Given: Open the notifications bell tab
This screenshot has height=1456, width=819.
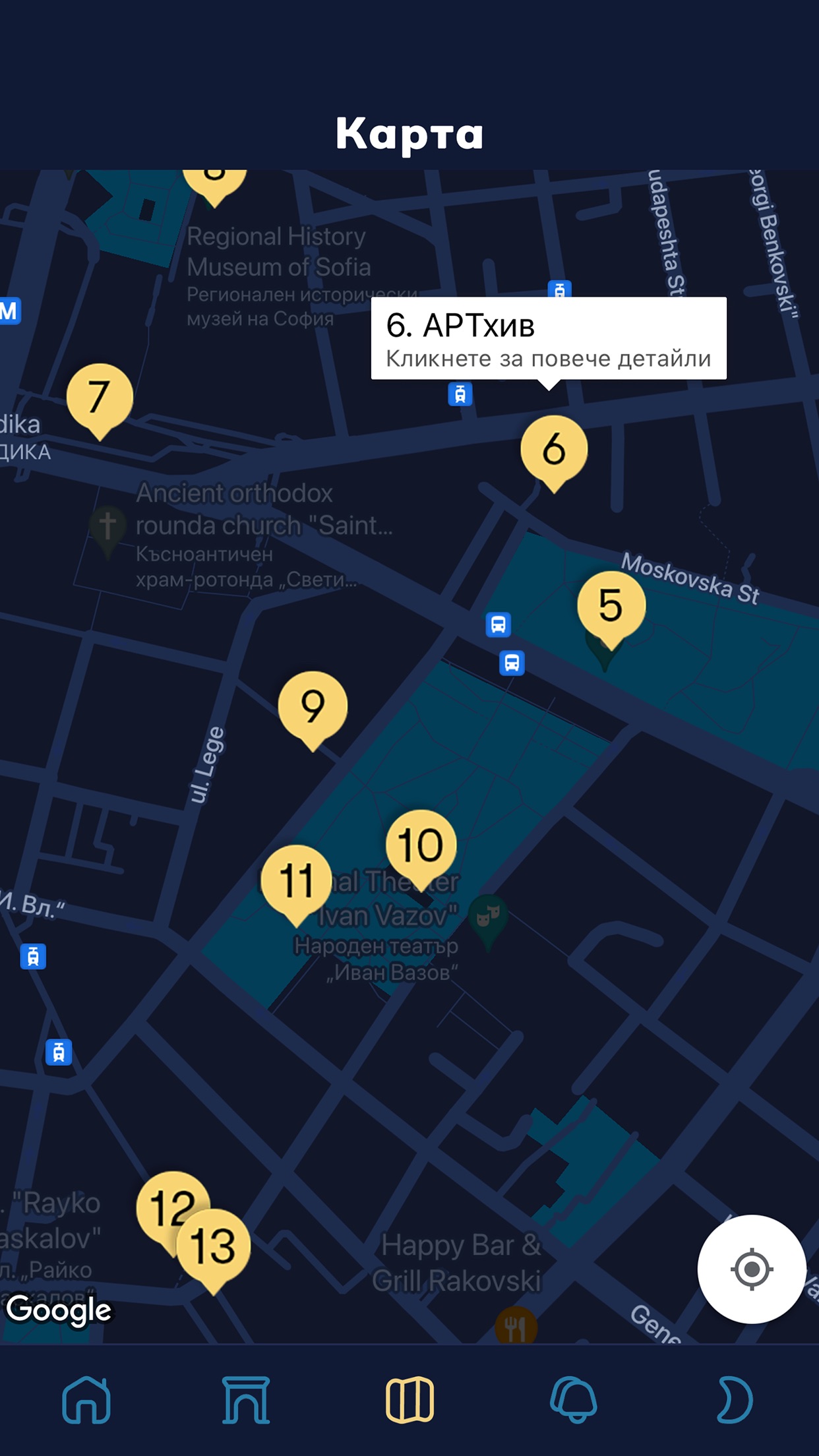Looking at the screenshot, I should (574, 1399).
